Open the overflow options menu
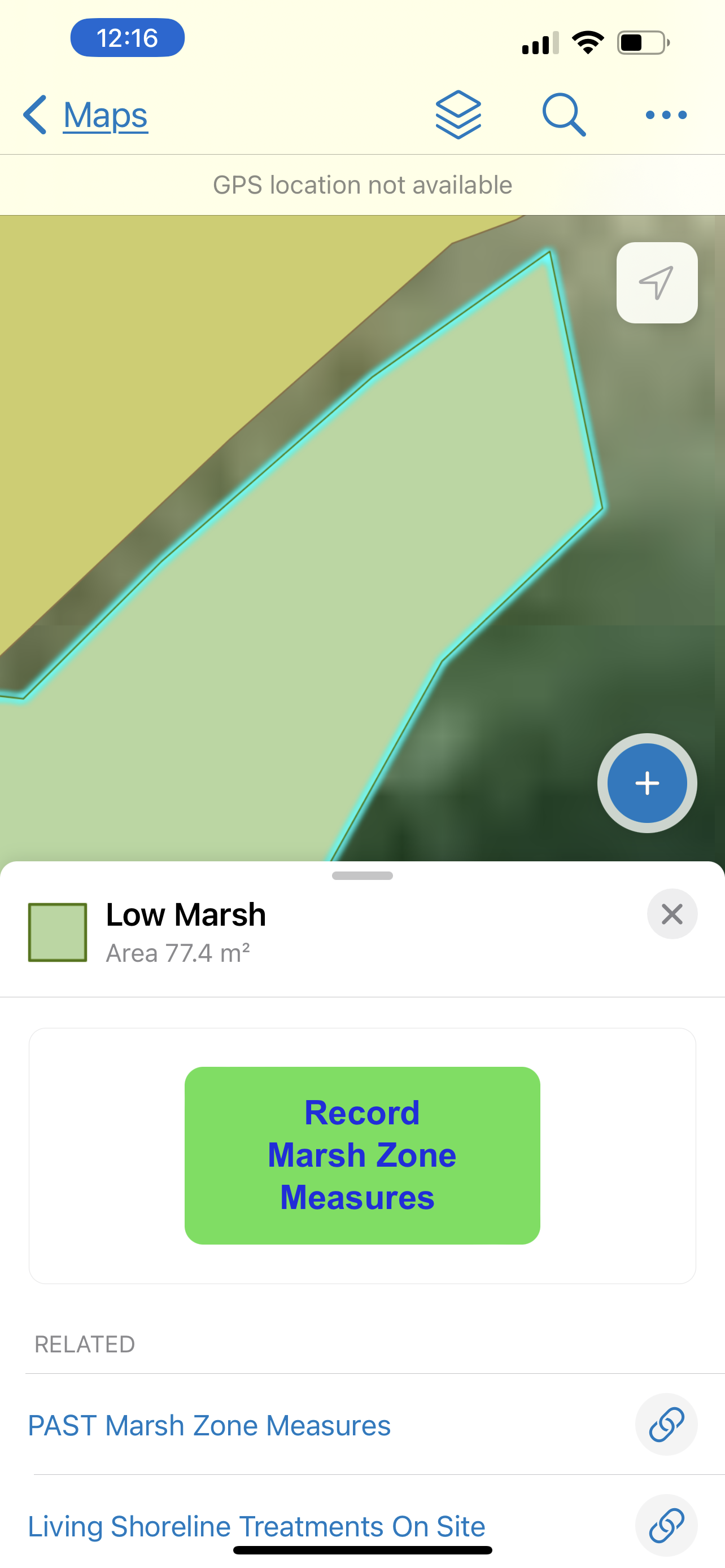The height and width of the screenshot is (1568, 725). pos(665,115)
